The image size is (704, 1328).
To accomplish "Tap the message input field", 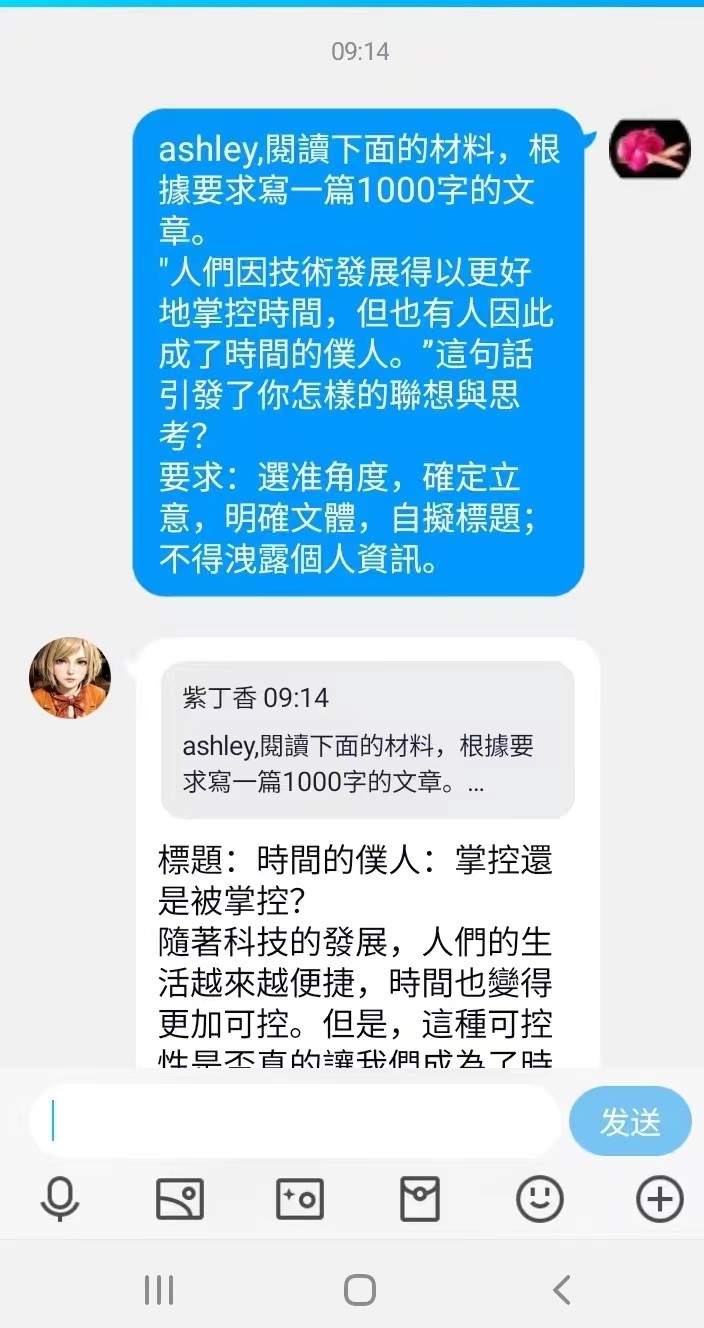I will [x=295, y=1121].
